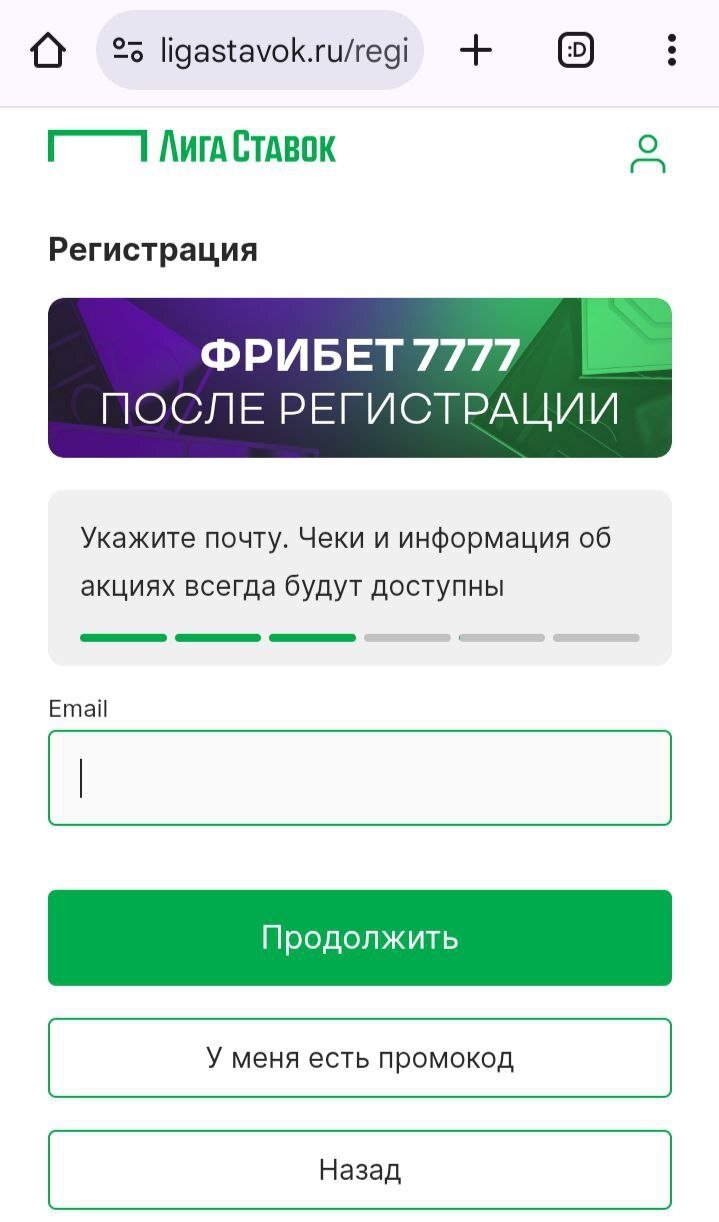Viewport: 719px width, 1222px height.
Task: Focus the Email input field
Action: 359,778
